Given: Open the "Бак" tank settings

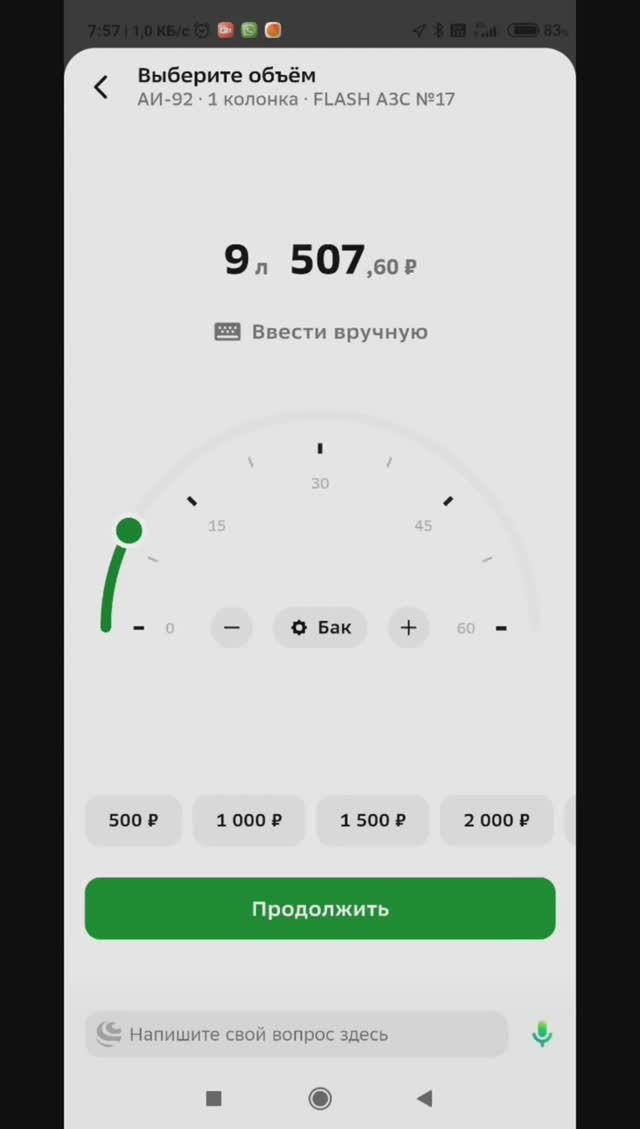Looking at the screenshot, I should pyautogui.click(x=320, y=628).
